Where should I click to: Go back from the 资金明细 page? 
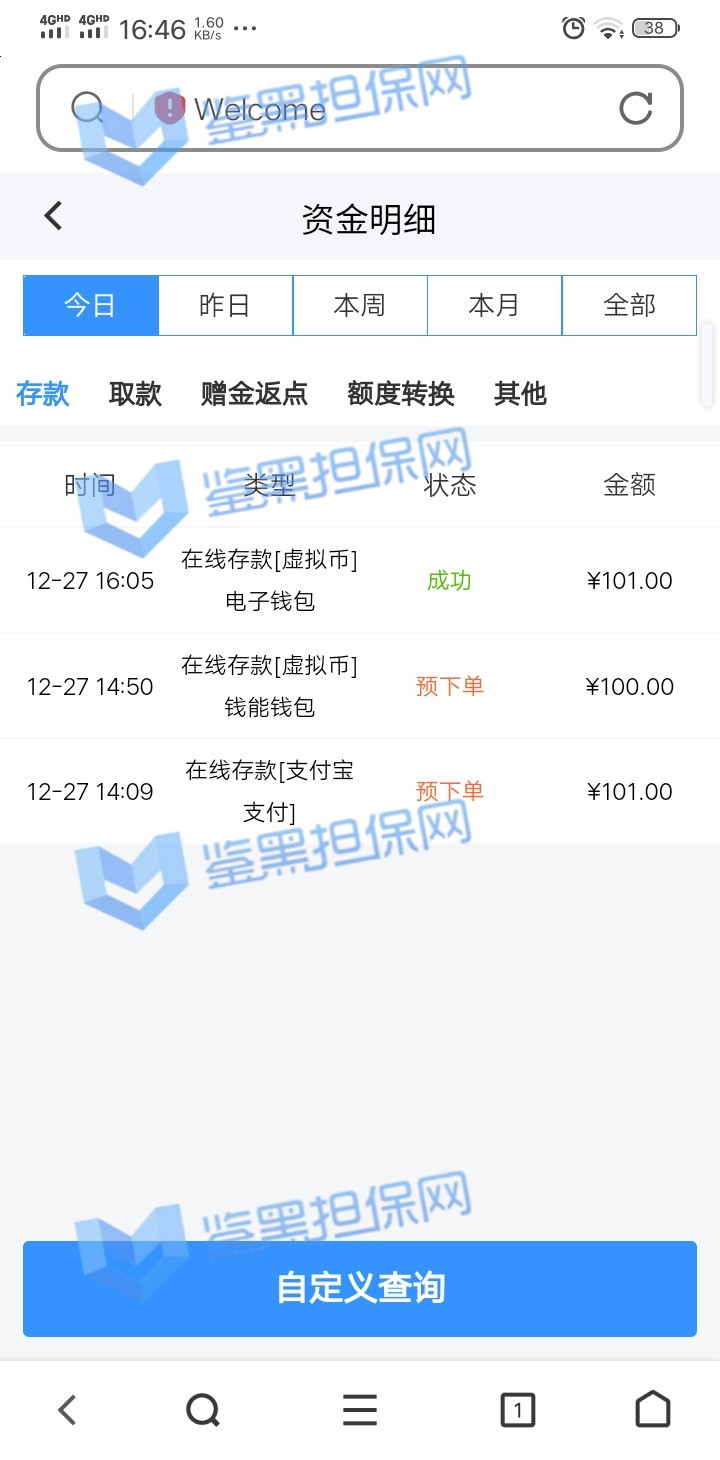coord(53,216)
